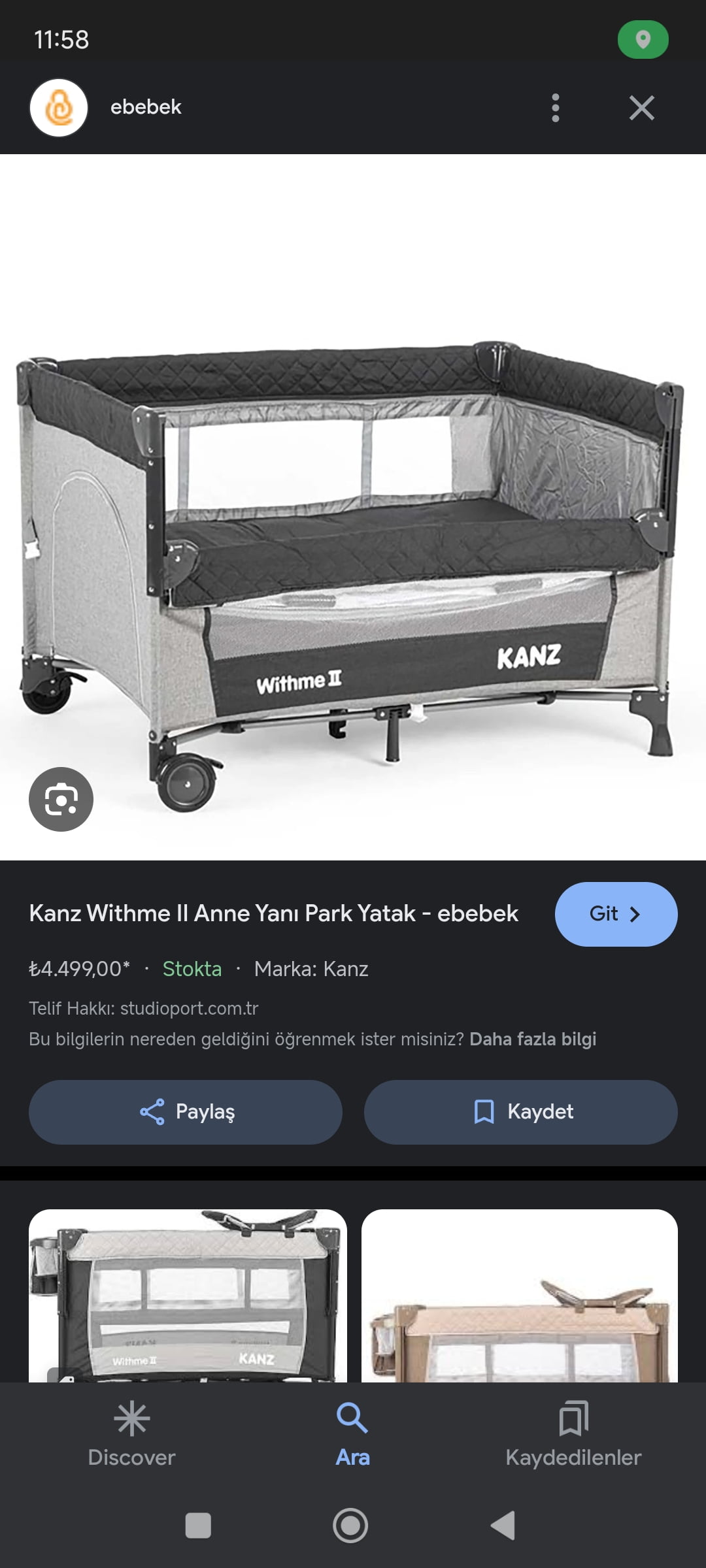Screen dimensions: 706x1568
Task: Close the image preview
Action: [x=642, y=108]
